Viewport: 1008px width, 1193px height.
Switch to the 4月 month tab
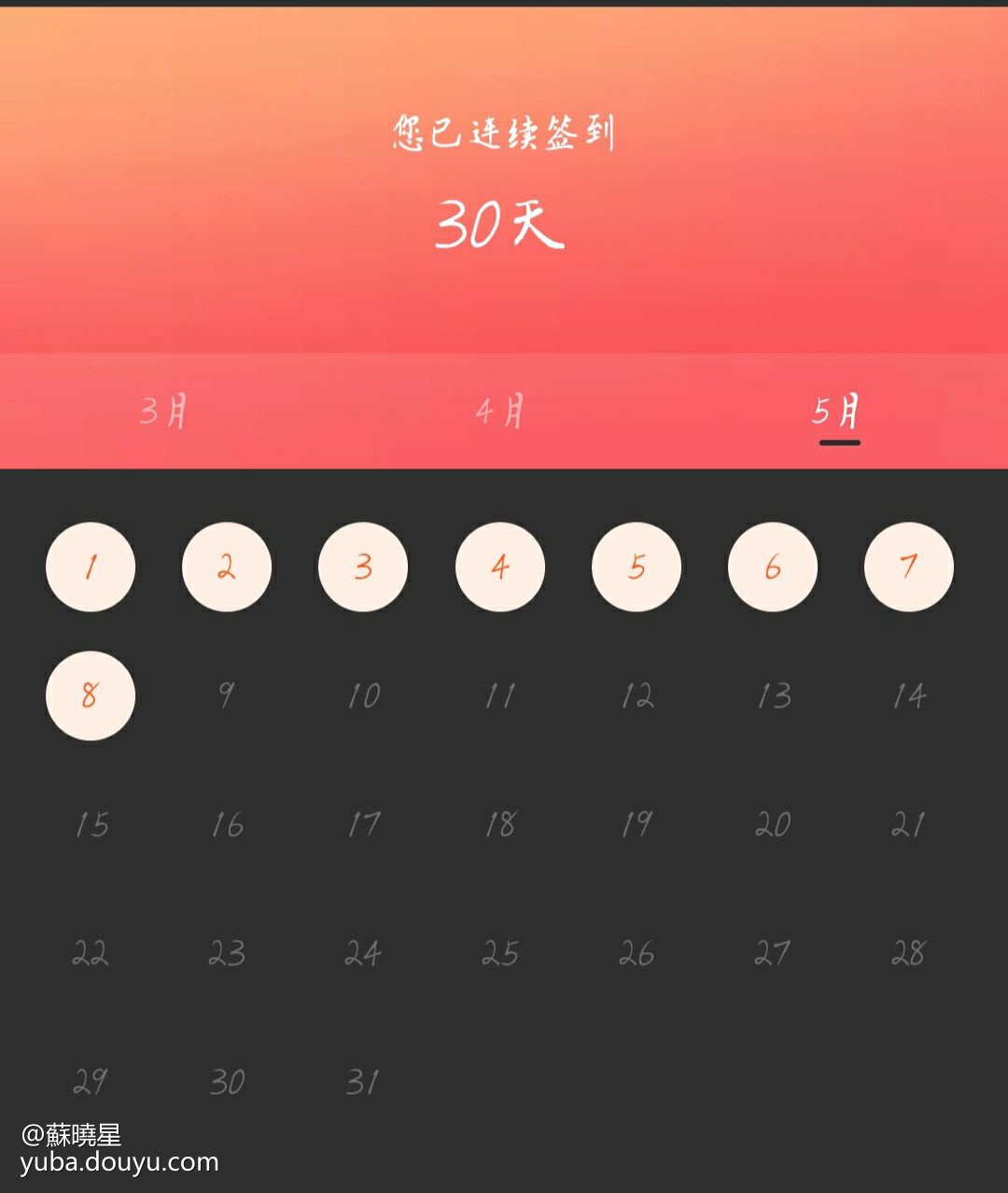[500, 411]
